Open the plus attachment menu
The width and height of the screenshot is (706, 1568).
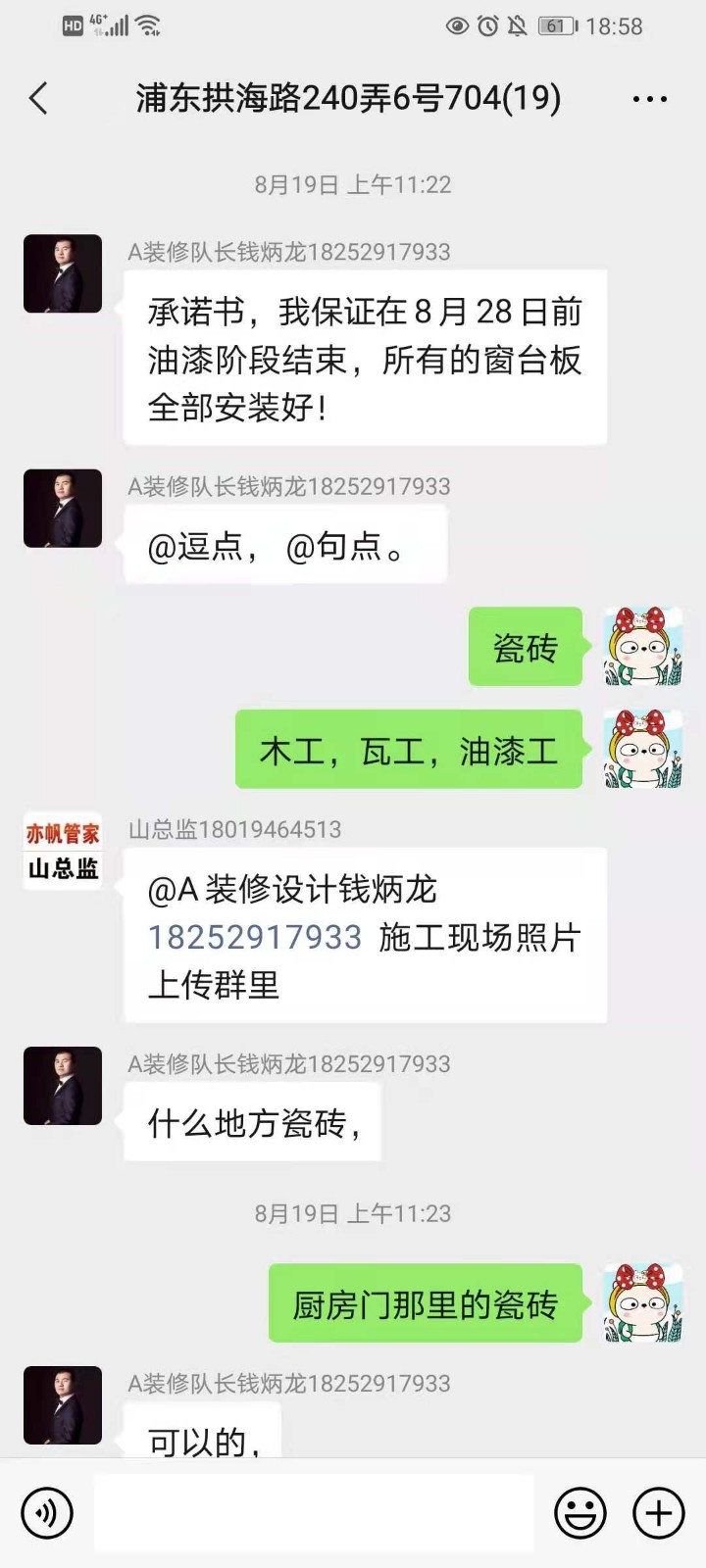click(658, 1512)
